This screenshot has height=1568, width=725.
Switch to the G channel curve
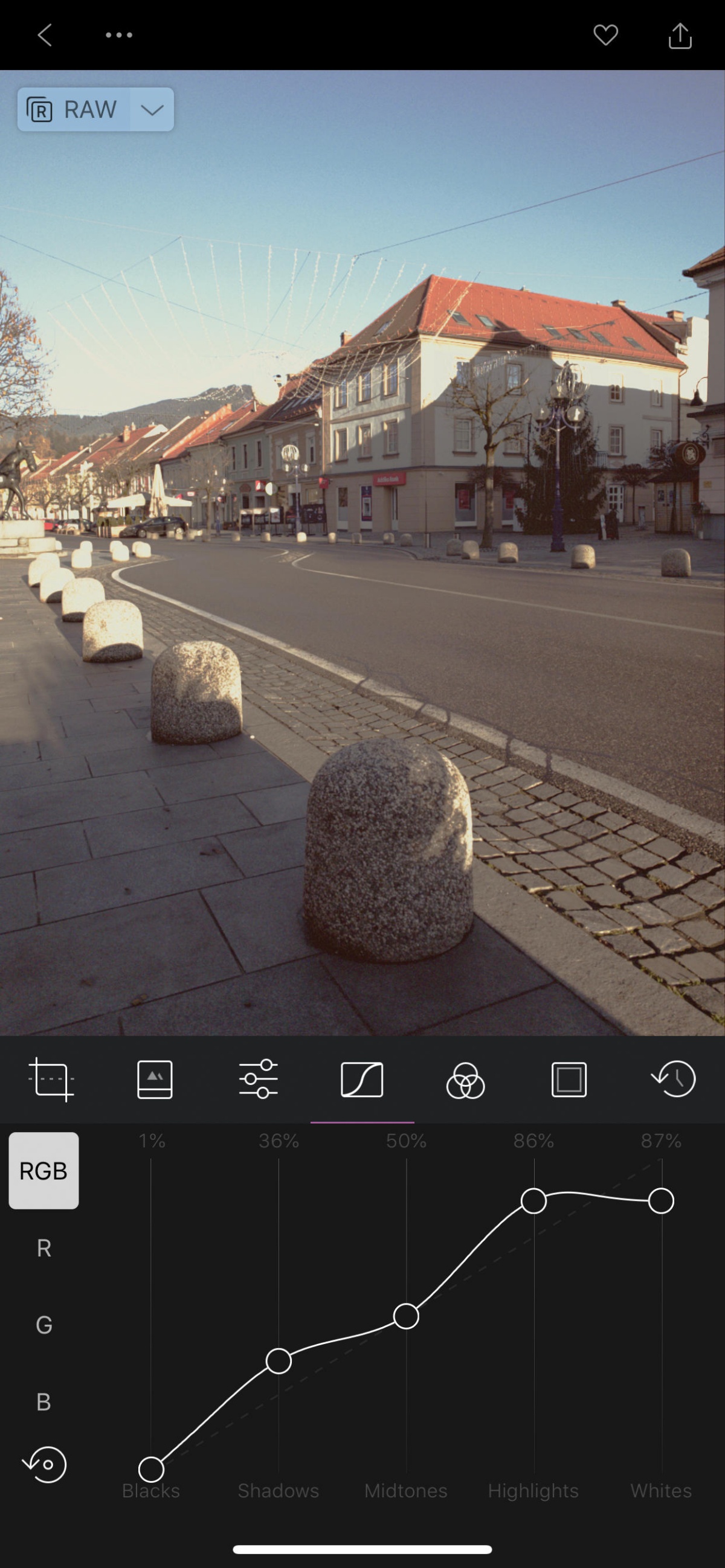coord(43,1325)
